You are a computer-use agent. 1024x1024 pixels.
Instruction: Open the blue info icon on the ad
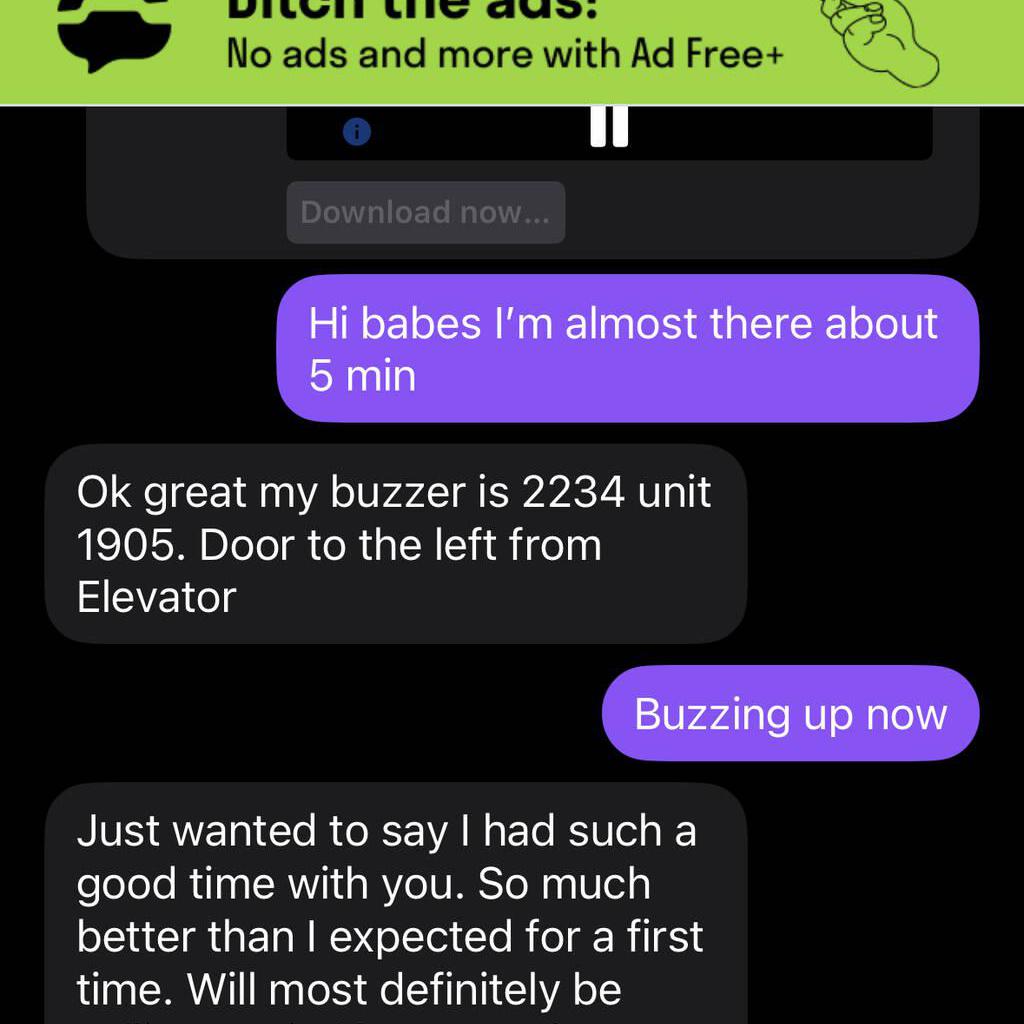coord(356,131)
